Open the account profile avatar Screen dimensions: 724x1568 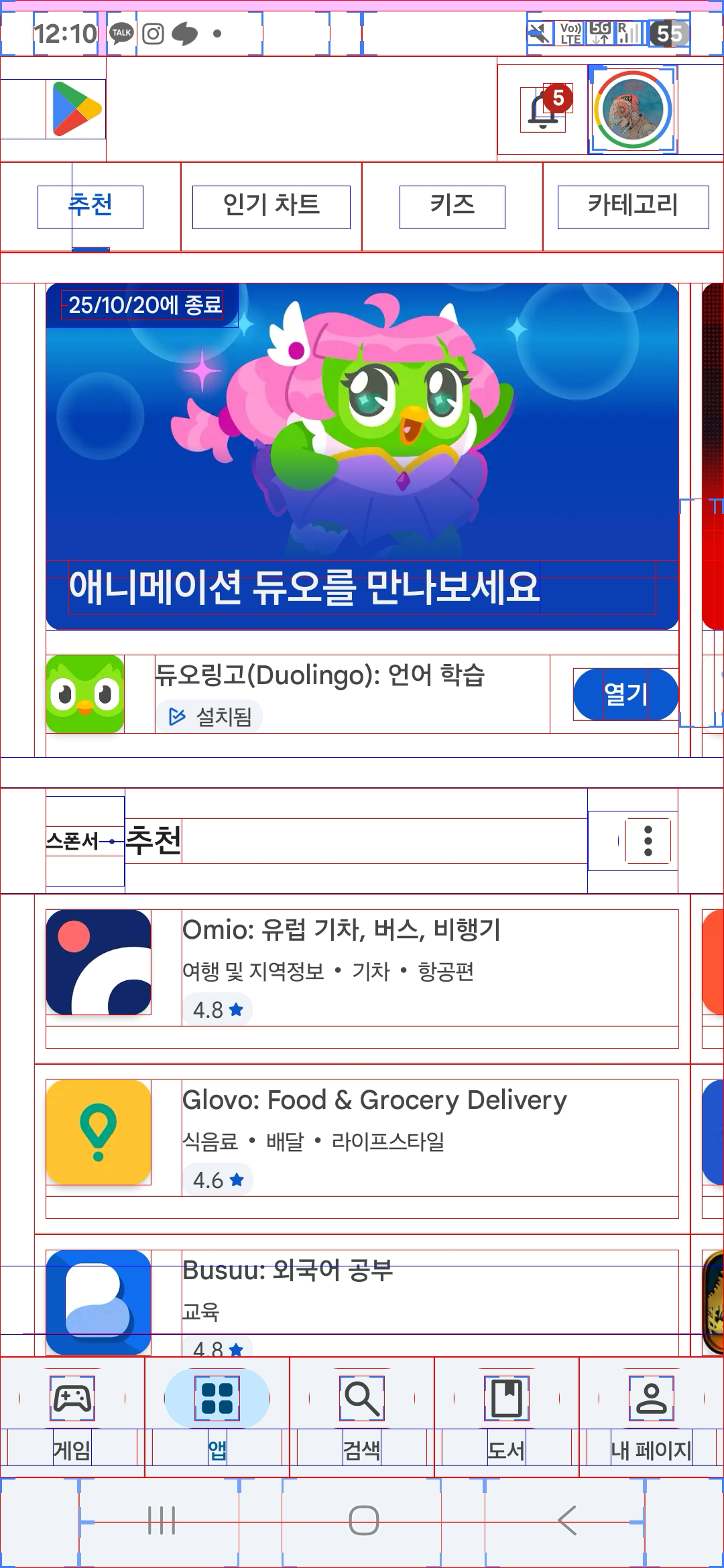(633, 109)
